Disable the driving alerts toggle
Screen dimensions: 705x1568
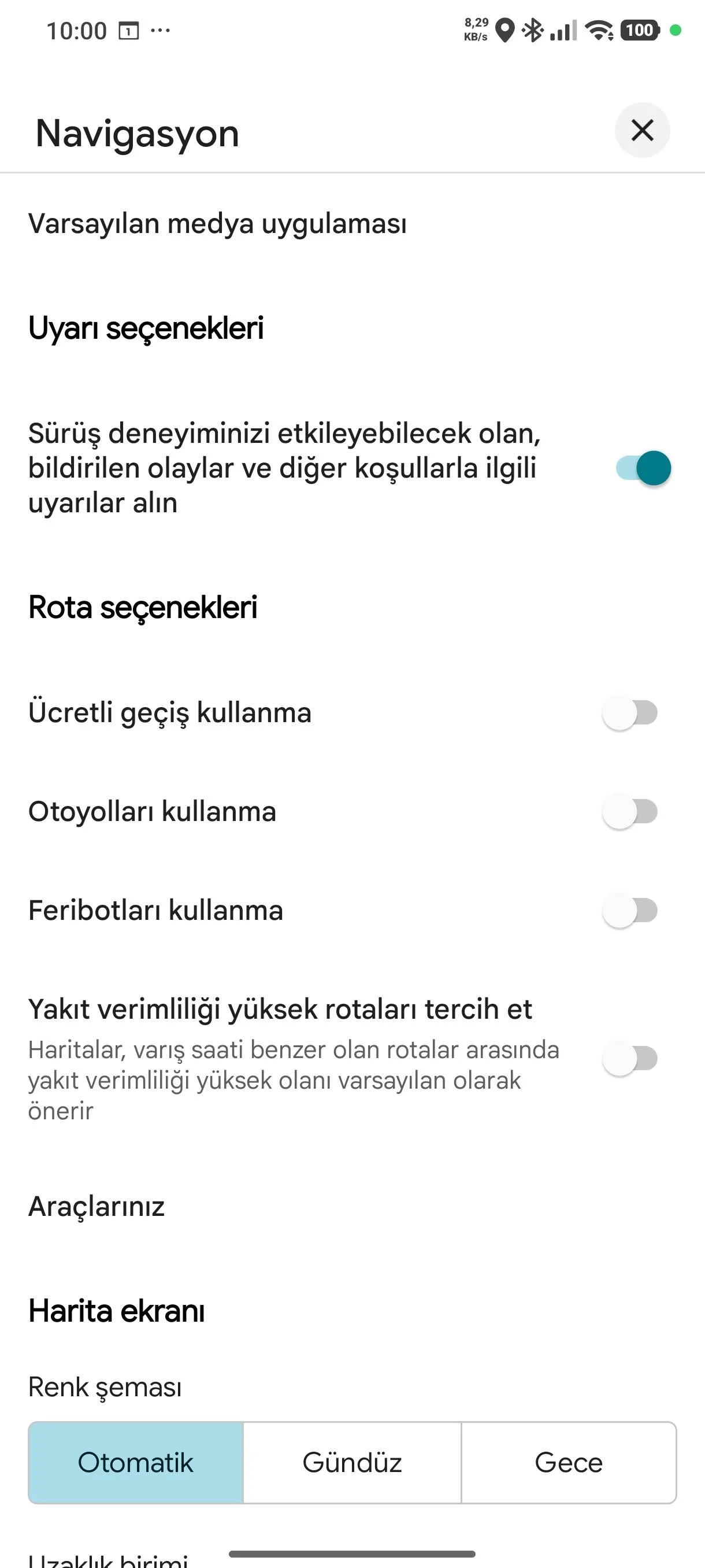[x=643, y=468]
